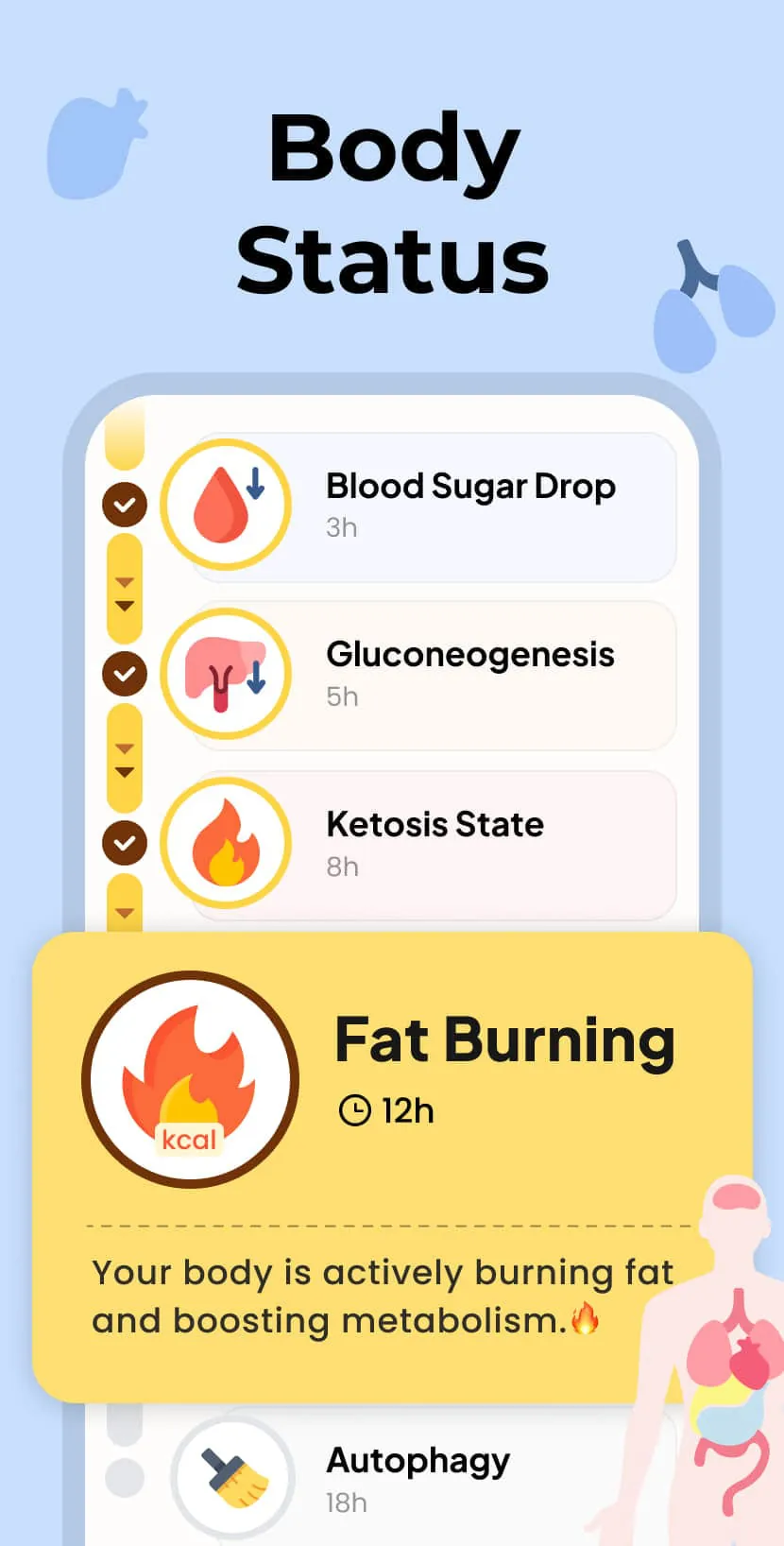Tap the Gluconeogenesis 5h label

click(342, 697)
